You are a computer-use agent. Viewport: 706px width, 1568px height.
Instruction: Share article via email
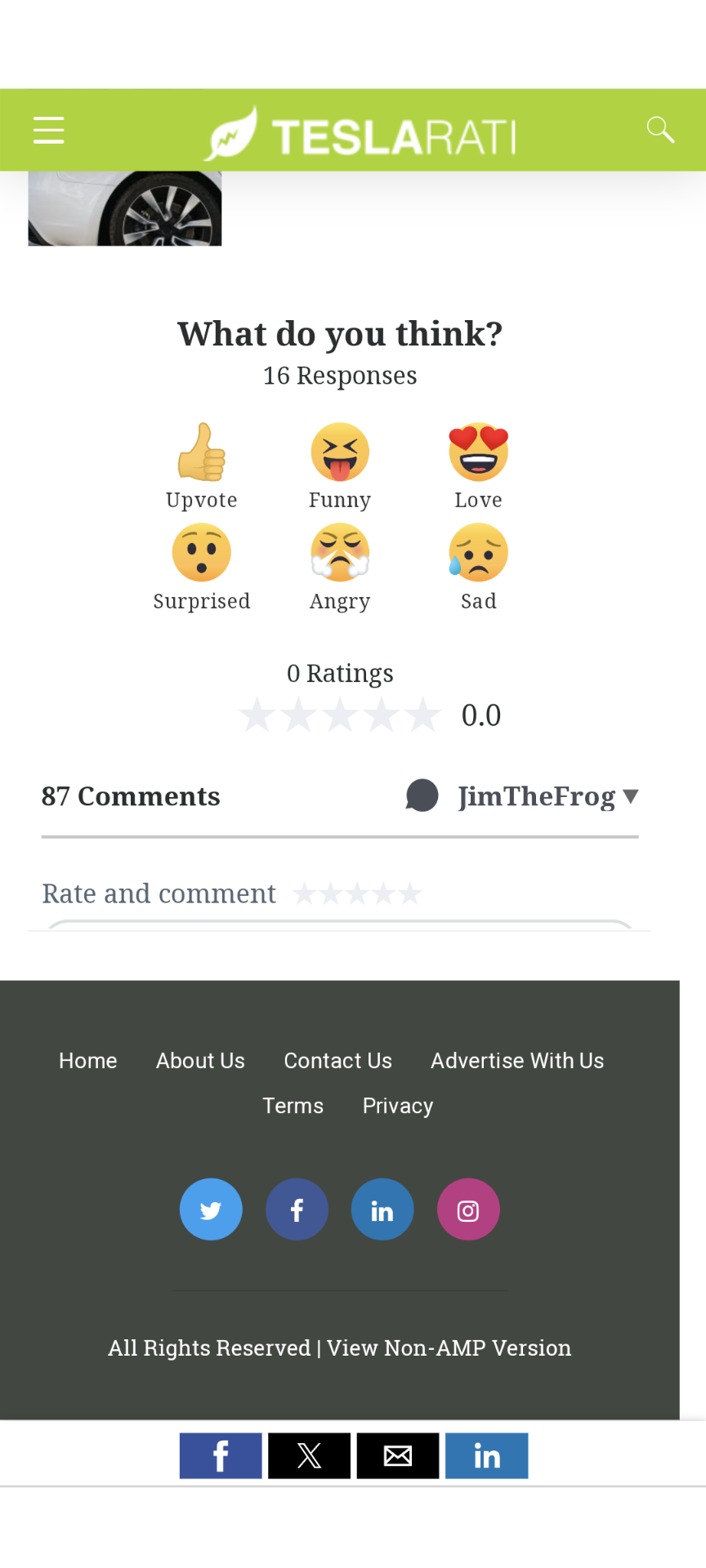coord(398,1455)
